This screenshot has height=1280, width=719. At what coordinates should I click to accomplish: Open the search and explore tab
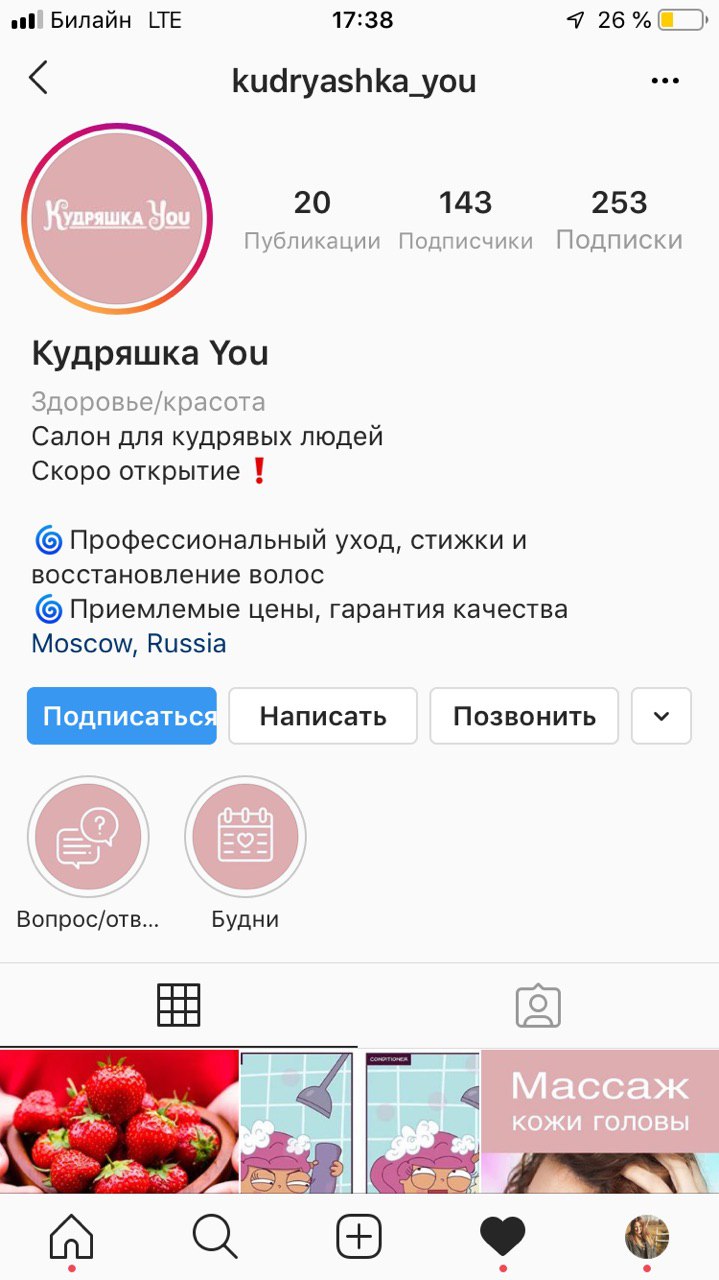pyautogui.click(x=215, y=1238)
